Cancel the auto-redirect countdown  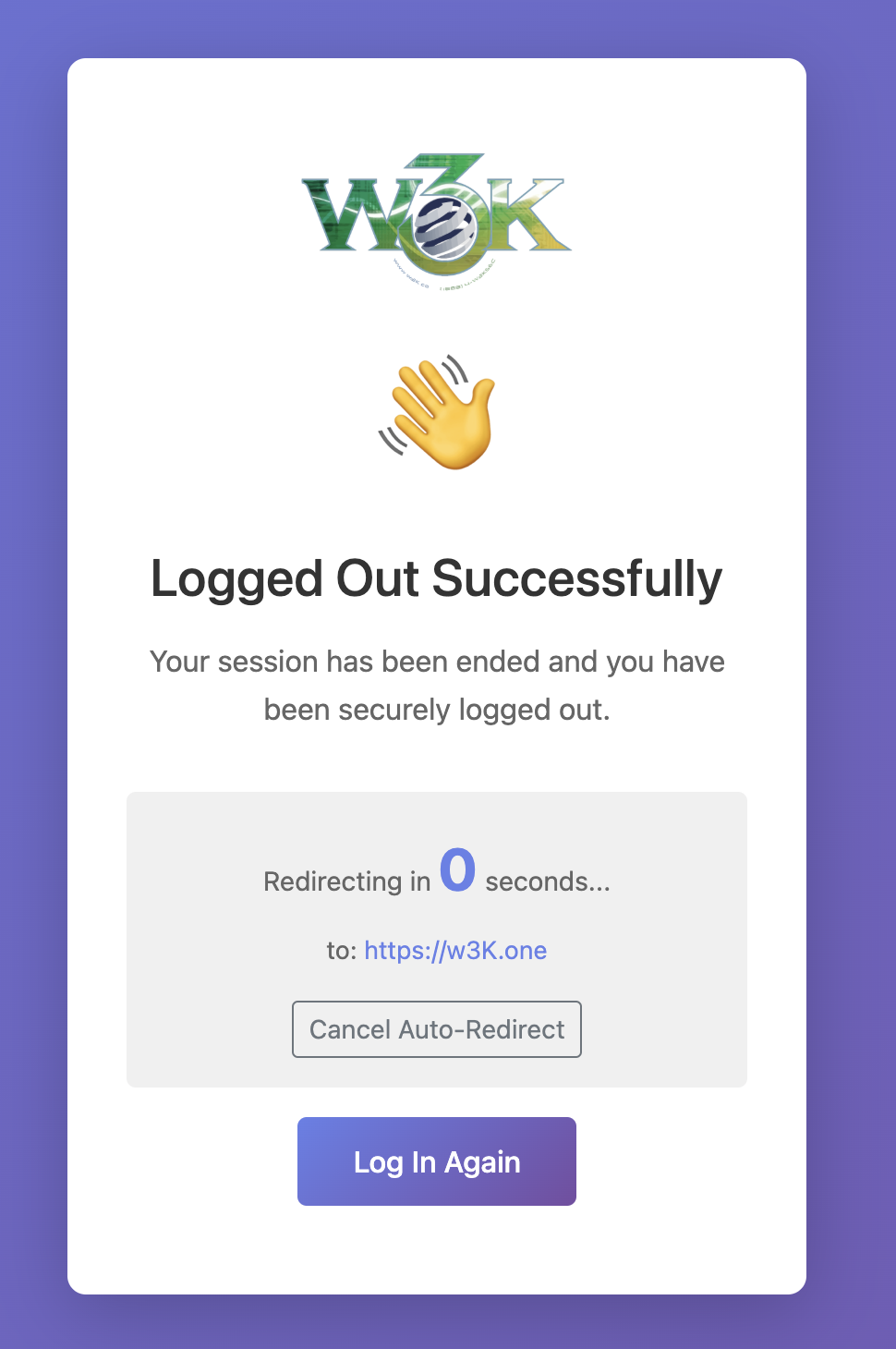tap(437, 1029)
